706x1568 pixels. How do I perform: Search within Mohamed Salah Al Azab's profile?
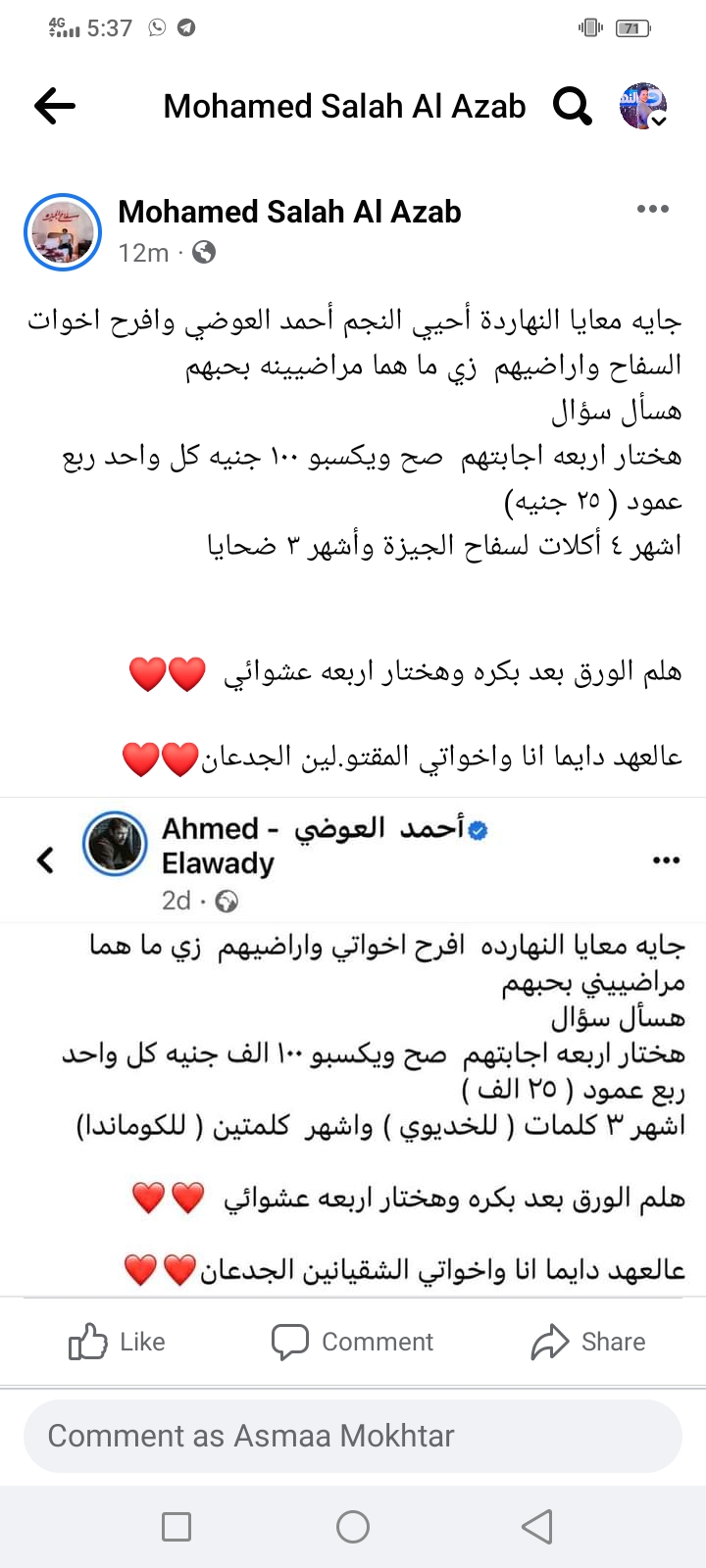click(x=573, y=106)
